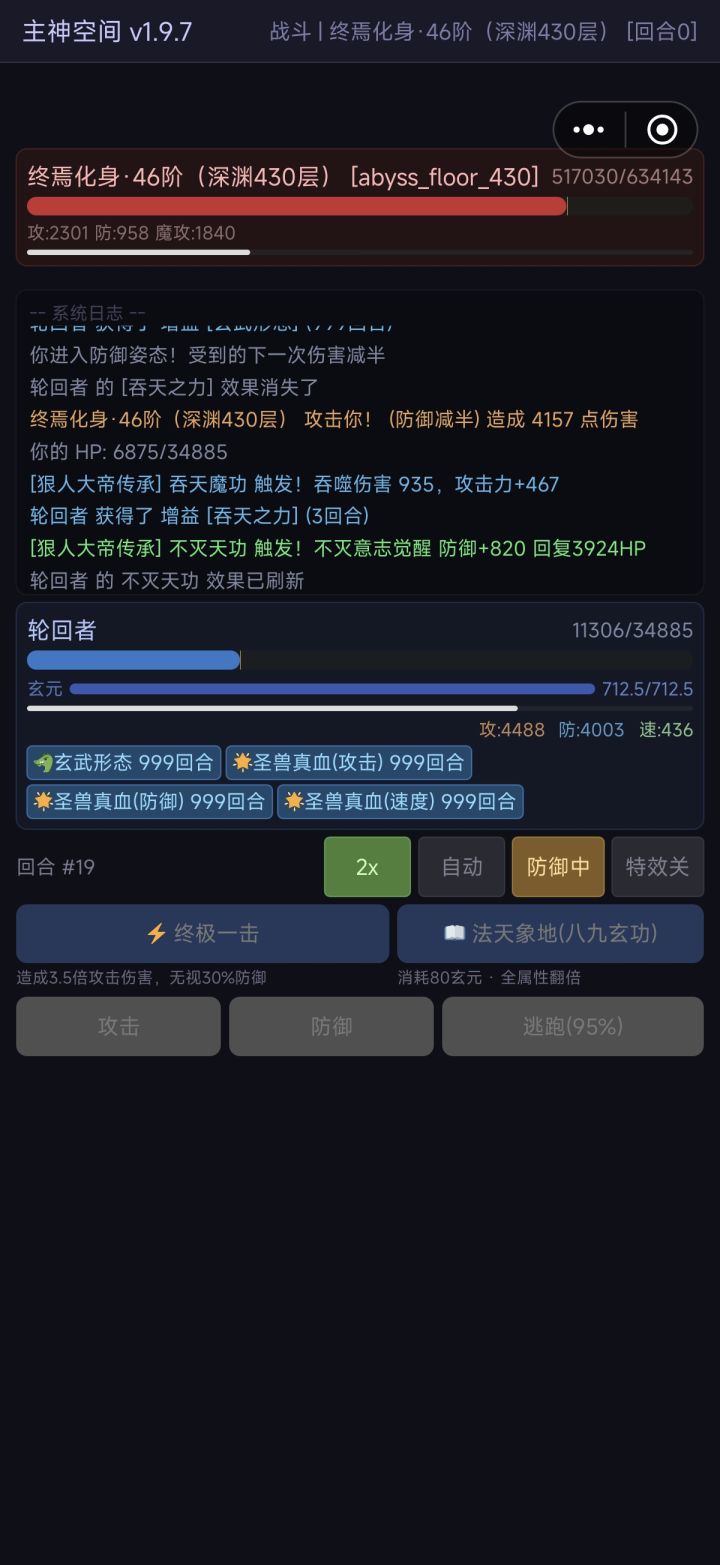Tap the lightning icon on 终极一击 skill
This screenshot has height=1565, width=720.
pos(157,933)
